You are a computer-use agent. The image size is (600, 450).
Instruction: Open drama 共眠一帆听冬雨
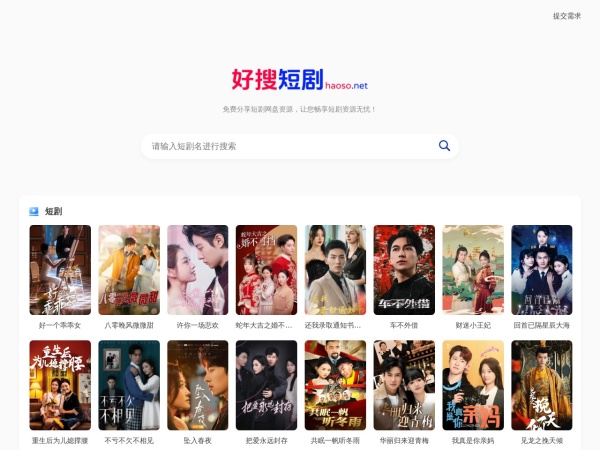coord(335,386)
